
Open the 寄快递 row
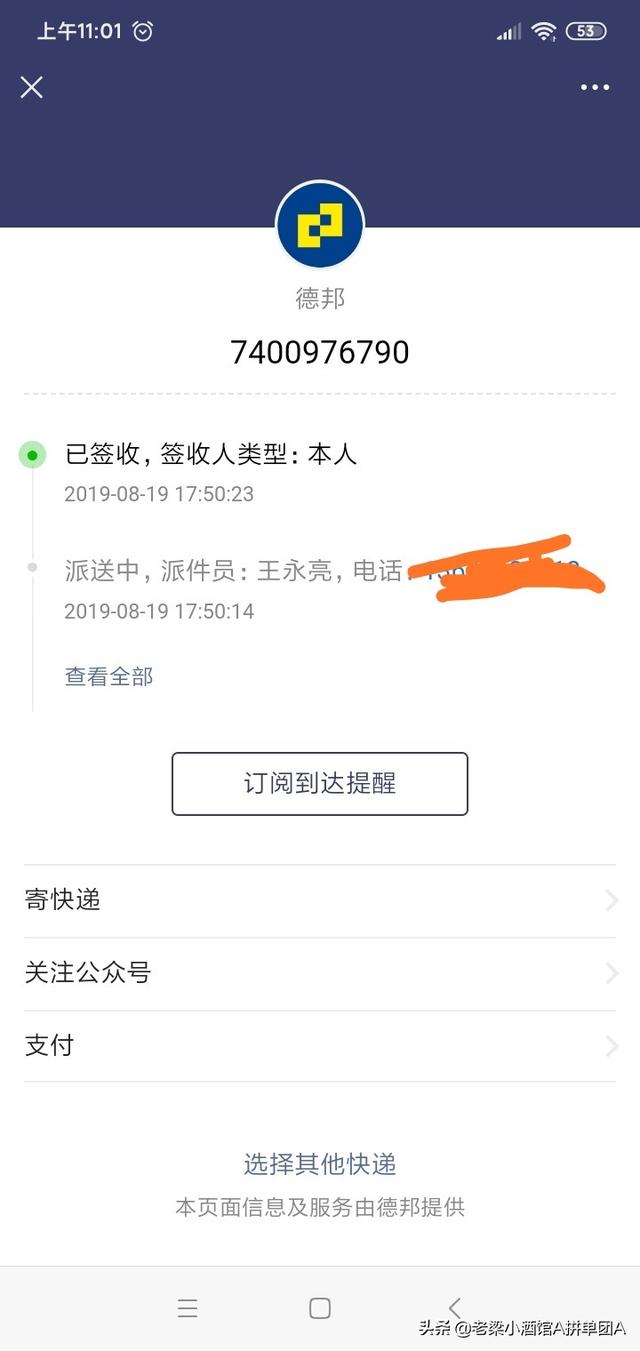pyautogui.click(x=320, y=900)
